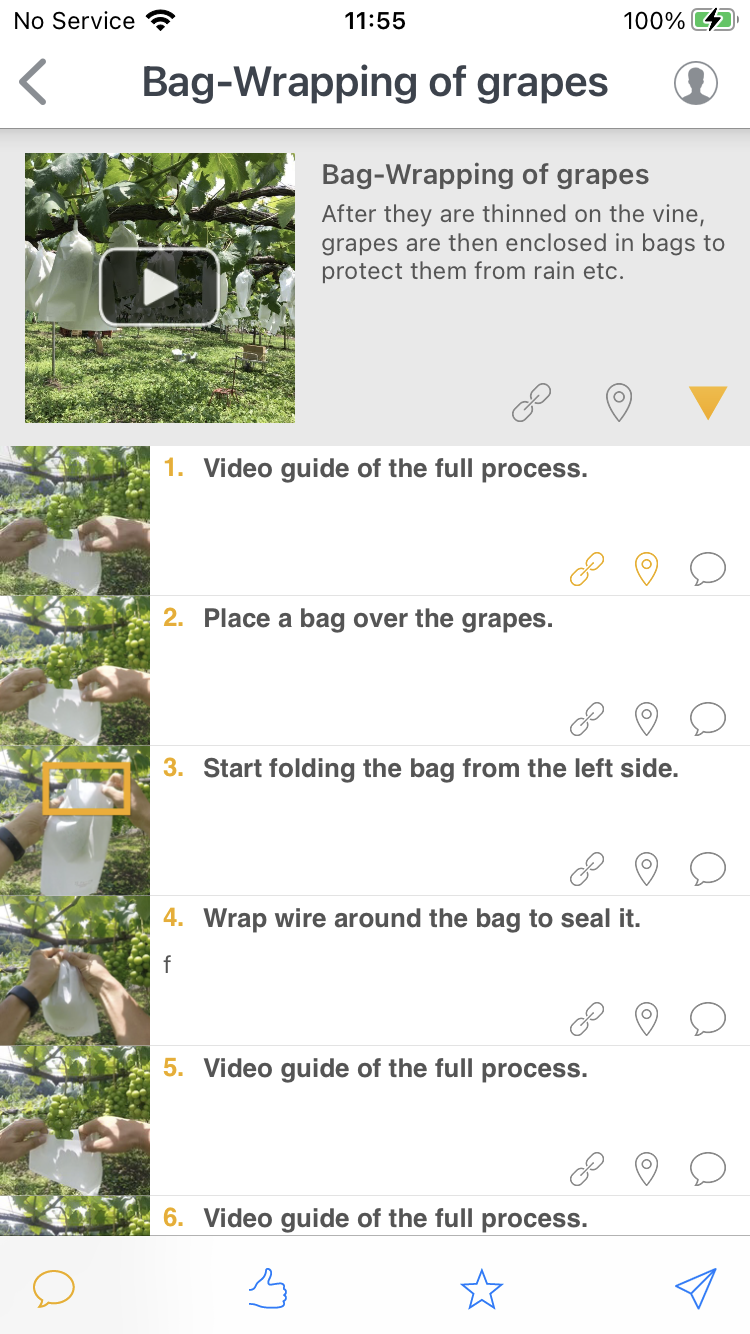The height and width of the screenshot is (1334, 750).
Task: Tap the yellow link icon on step 1
Action: pyautogui.click(x=587, y=569)
